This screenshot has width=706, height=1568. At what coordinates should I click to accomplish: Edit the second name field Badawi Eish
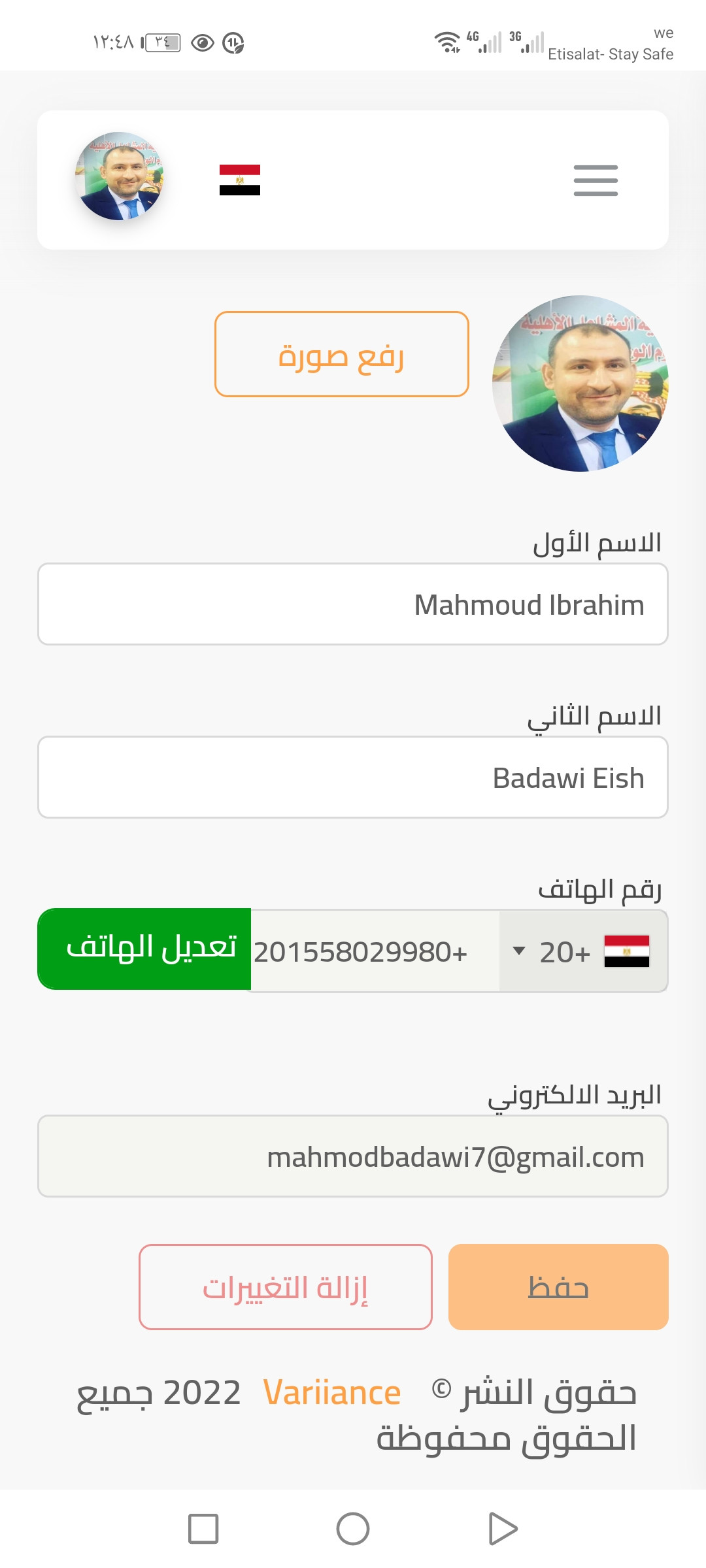353,777
